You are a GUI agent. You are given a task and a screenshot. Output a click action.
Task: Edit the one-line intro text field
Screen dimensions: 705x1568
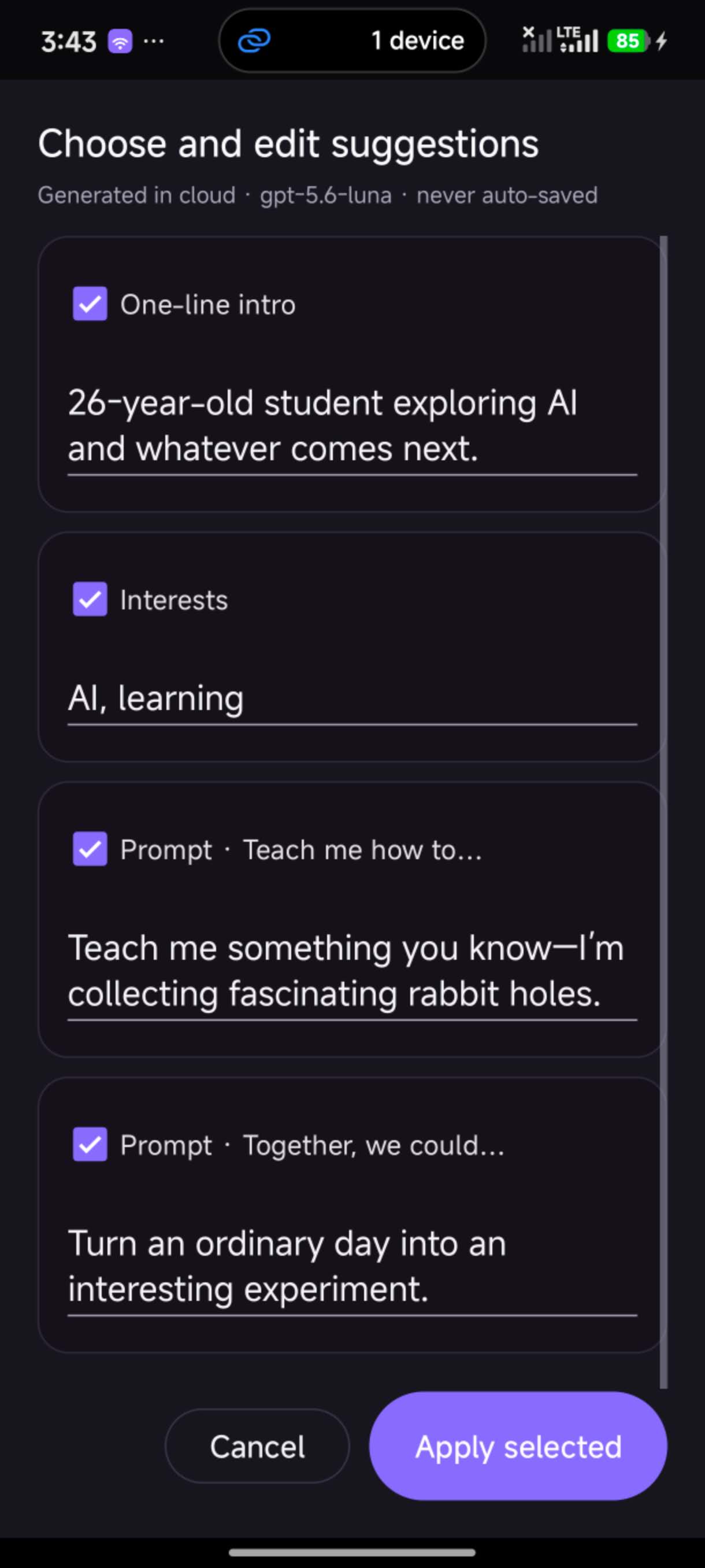pos(352,426)
